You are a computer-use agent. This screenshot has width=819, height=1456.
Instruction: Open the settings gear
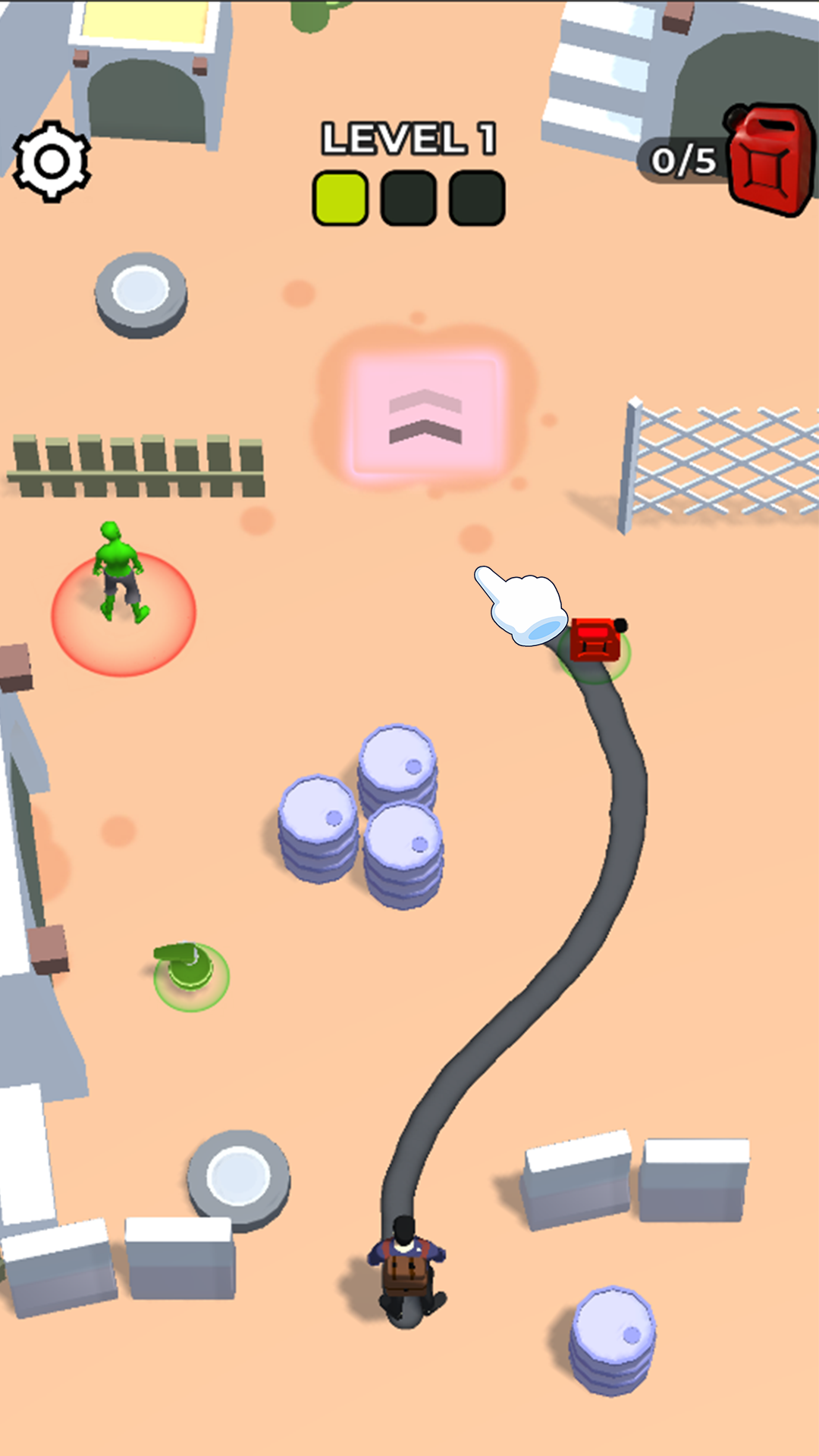click(52, 162)
